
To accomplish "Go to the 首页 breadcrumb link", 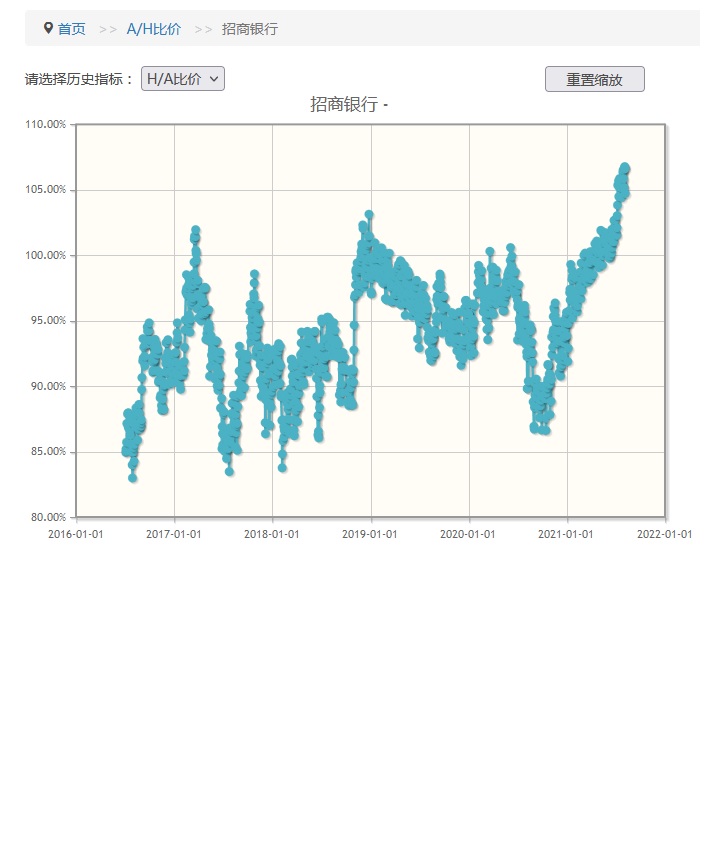I will point(71,29).
